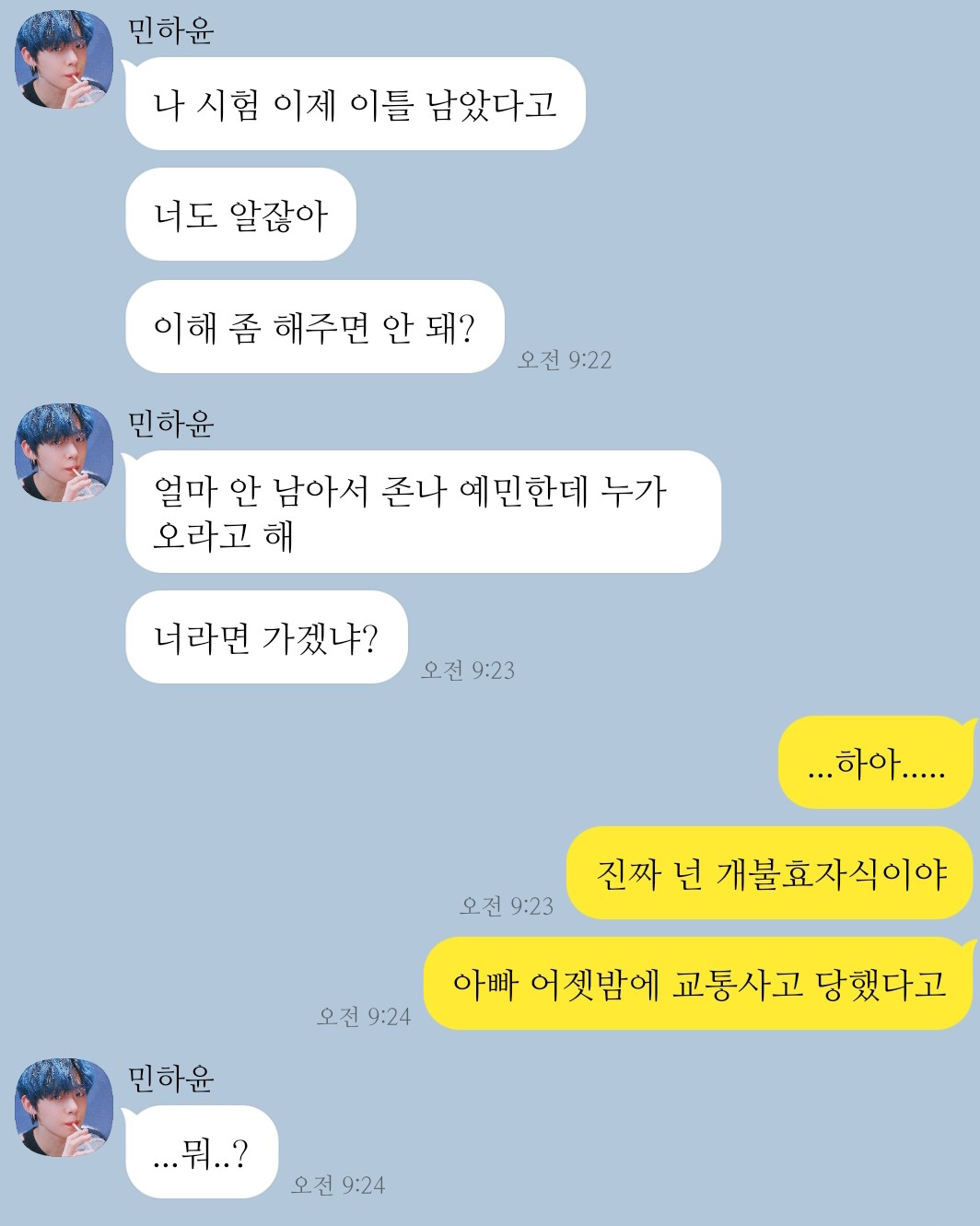Open 민하윤's avatar beside the '...뭐..?' message
980x1226 pixels.
coord(64,1107)
